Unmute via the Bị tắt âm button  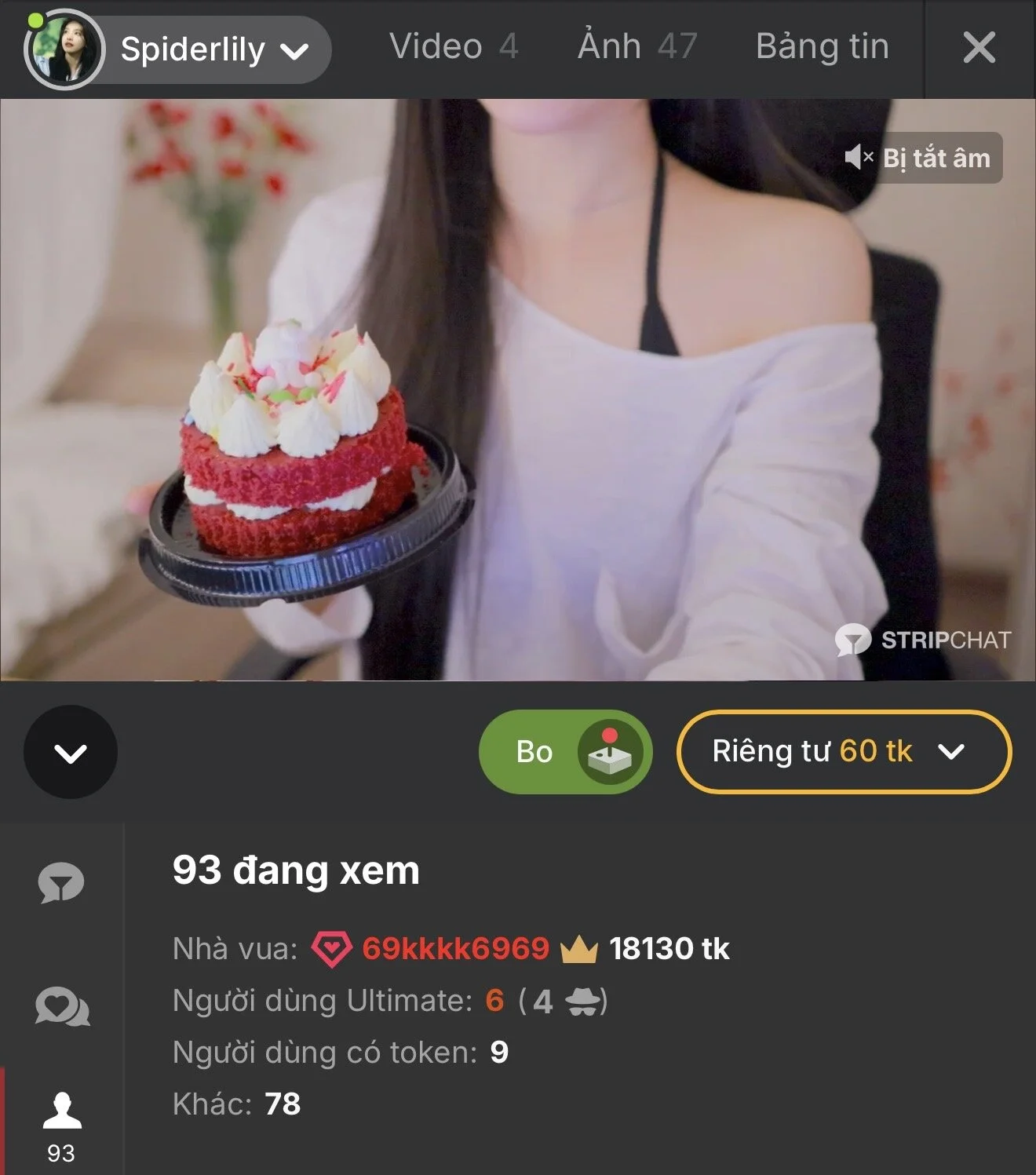[x=920, y=158]
